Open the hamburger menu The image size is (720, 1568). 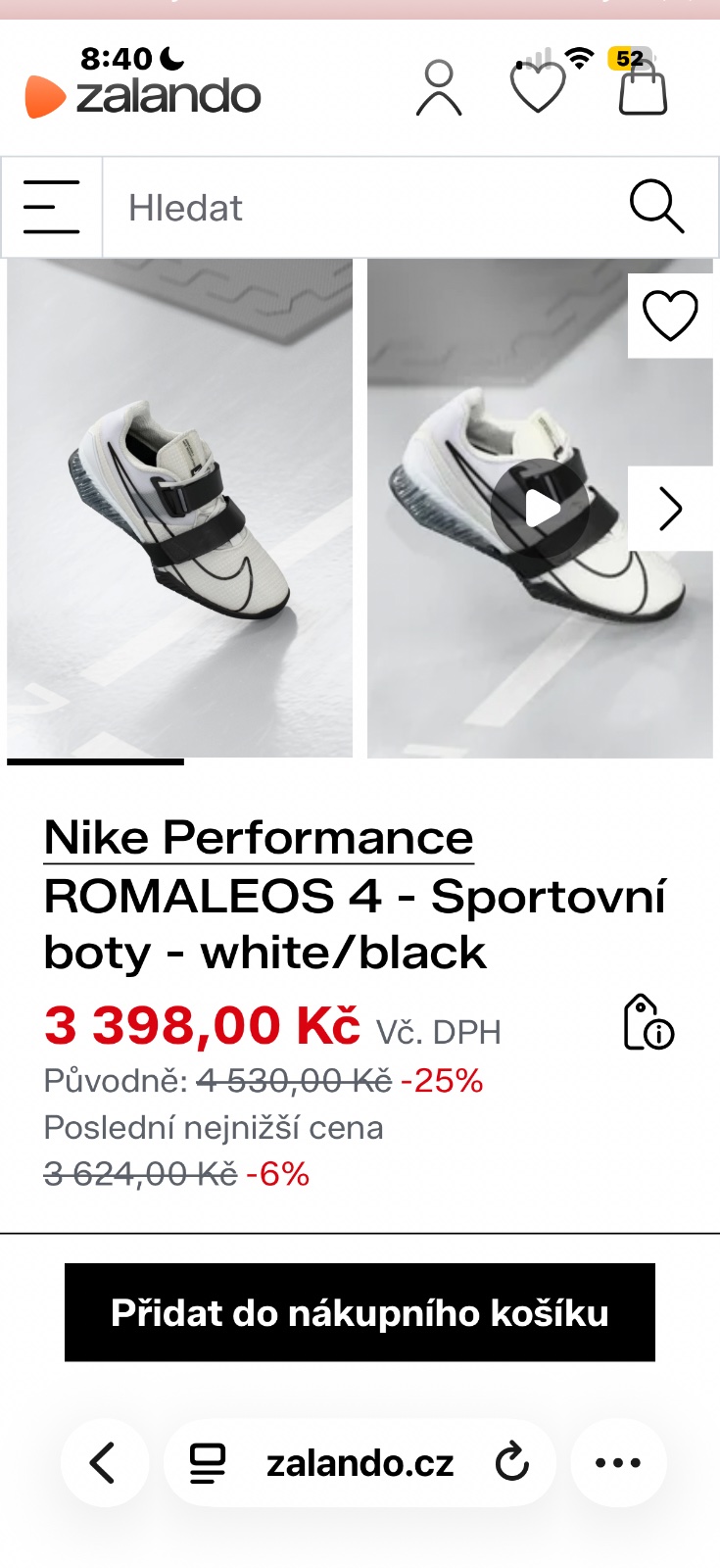(51, 207)
